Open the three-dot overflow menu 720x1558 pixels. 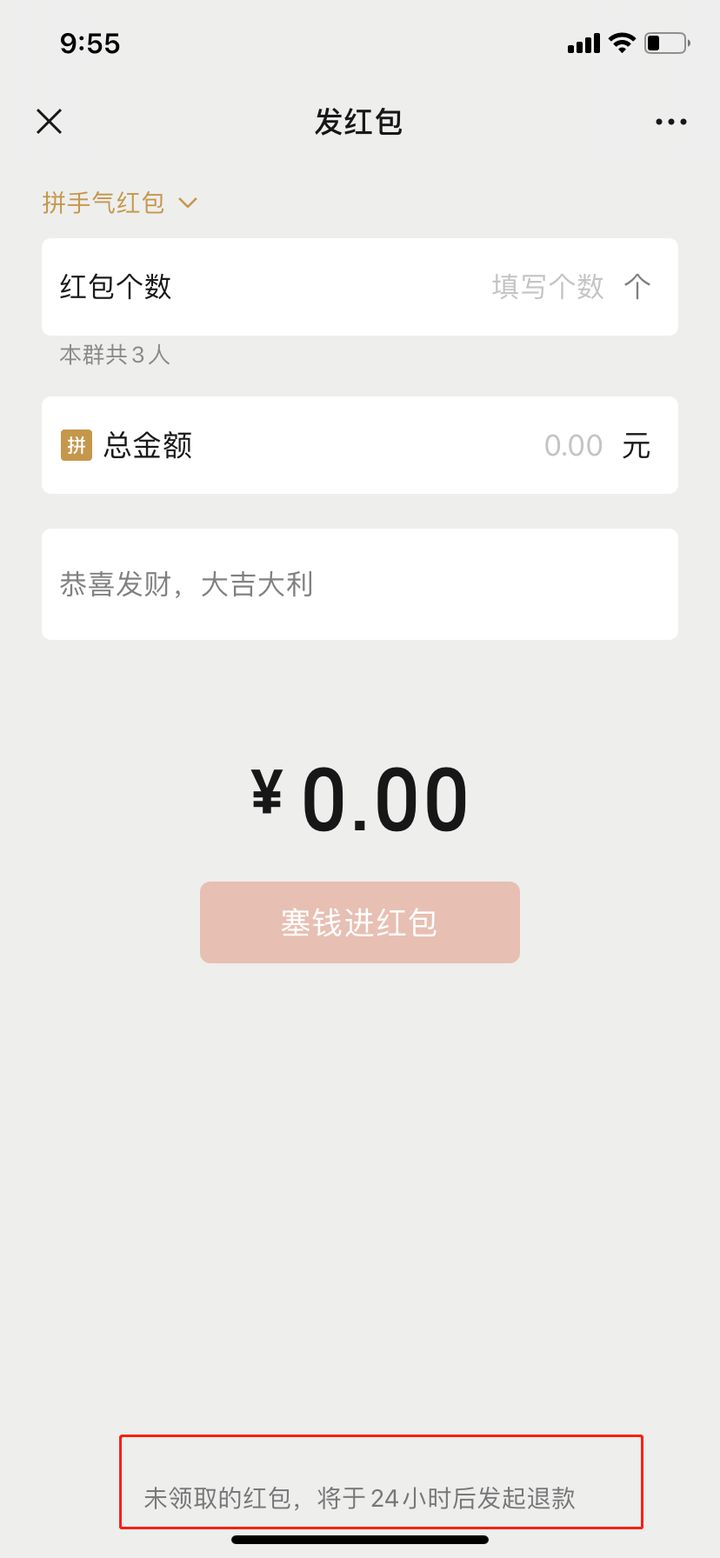pyautogui.click(x=671, y=122)
